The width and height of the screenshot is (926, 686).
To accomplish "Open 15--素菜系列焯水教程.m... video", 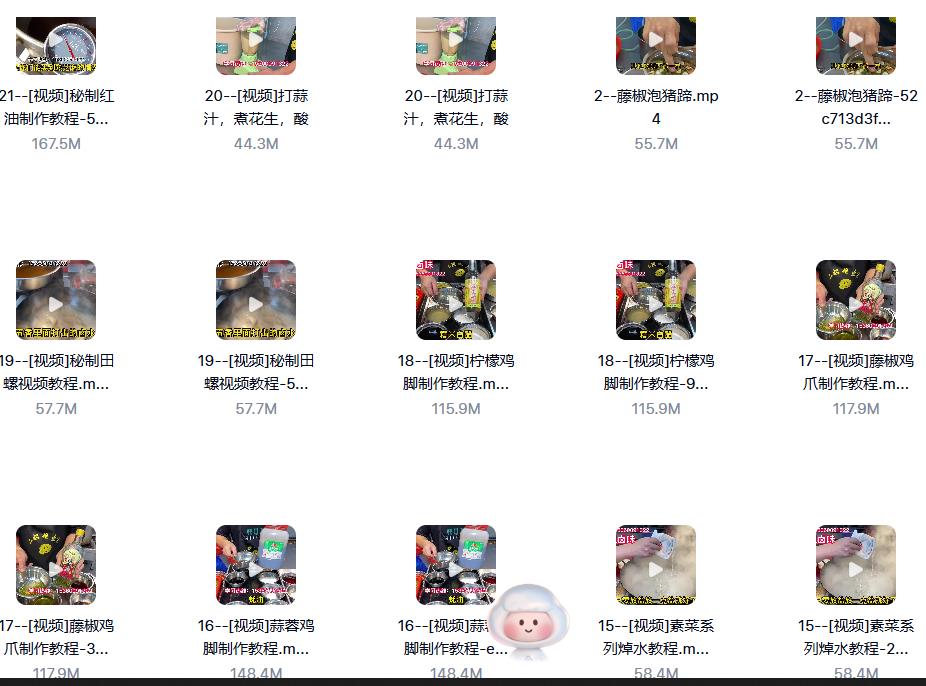I will (656, 566).
